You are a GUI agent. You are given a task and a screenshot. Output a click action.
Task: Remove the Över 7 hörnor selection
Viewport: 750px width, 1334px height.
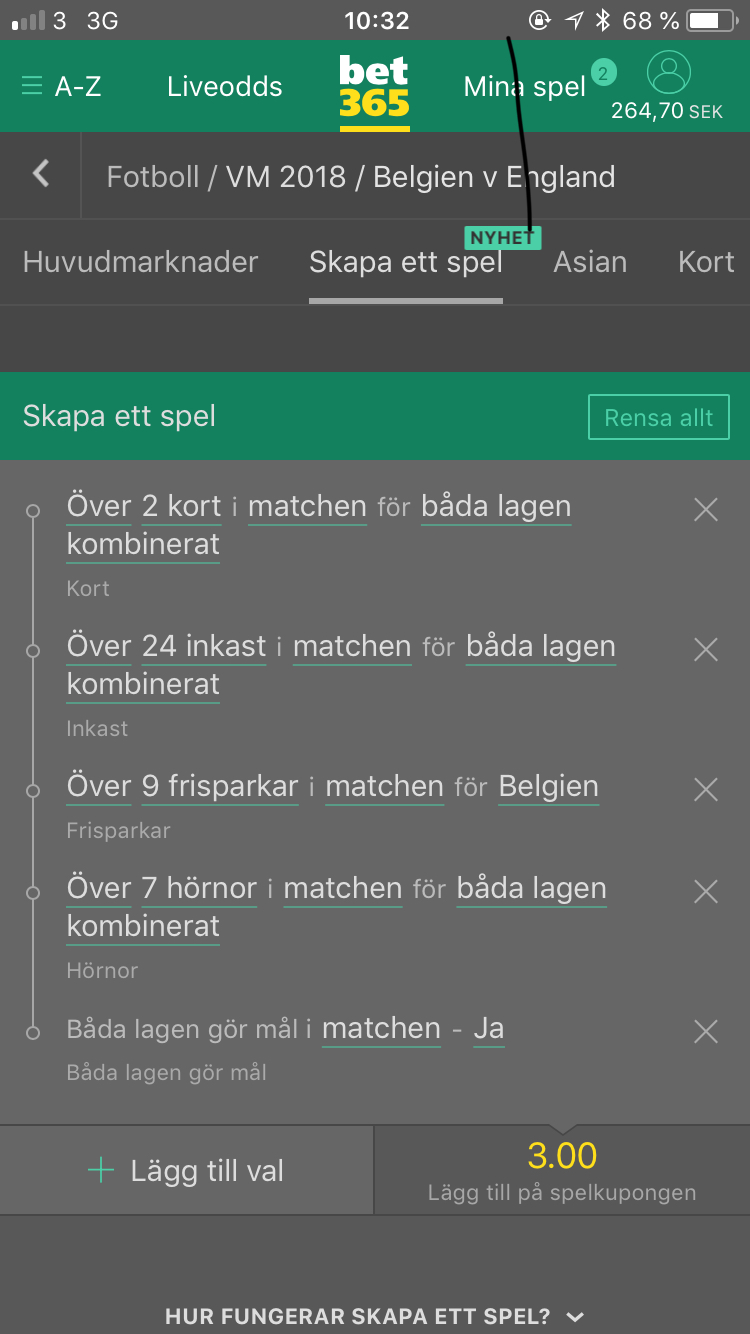pos(706,892)
